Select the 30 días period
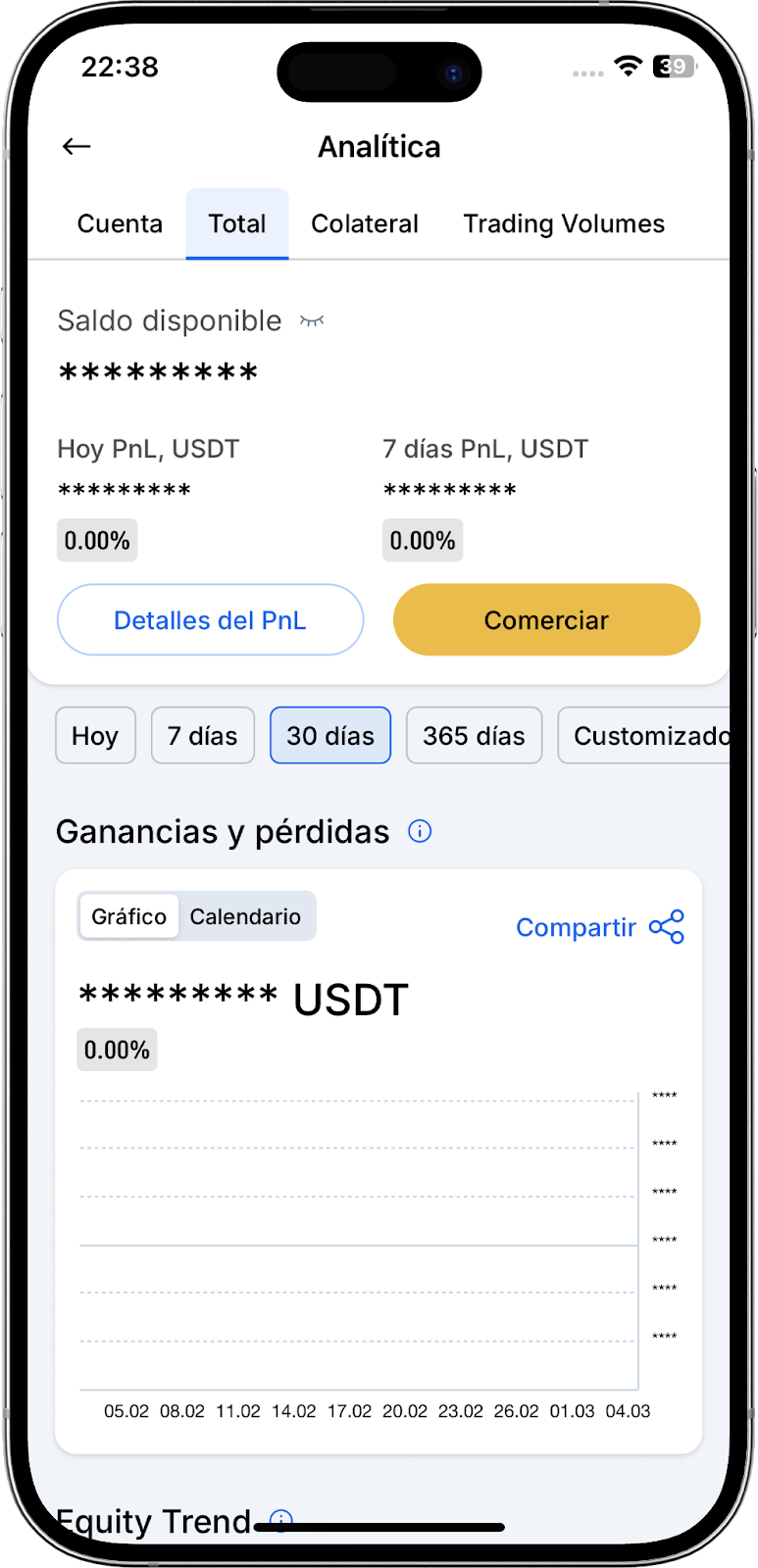 [x=330, y=735]
